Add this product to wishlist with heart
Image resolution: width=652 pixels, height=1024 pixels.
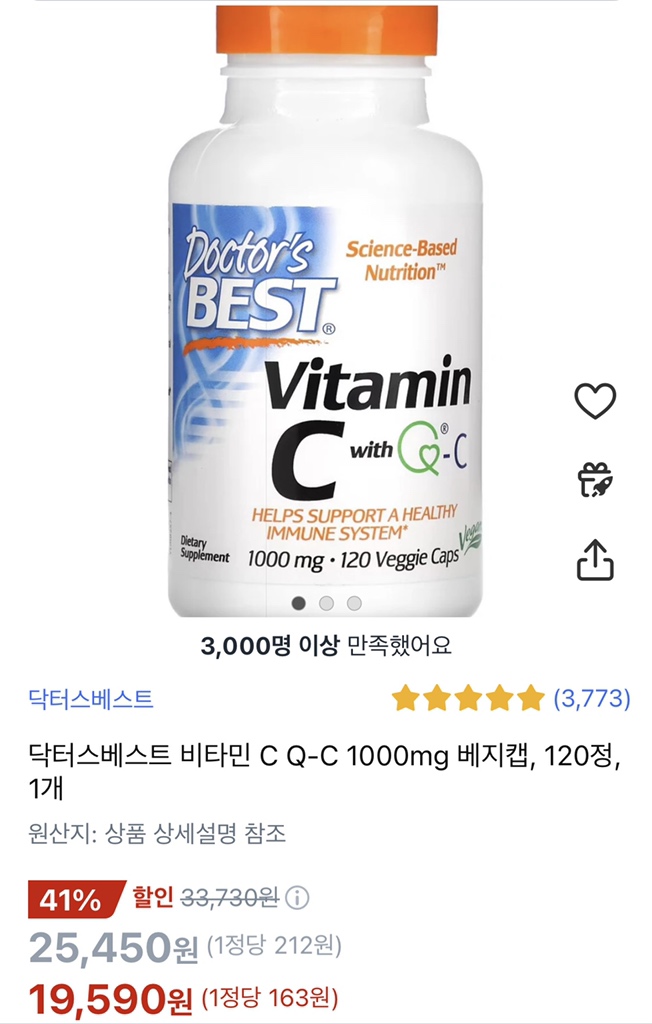coord(595,400)
